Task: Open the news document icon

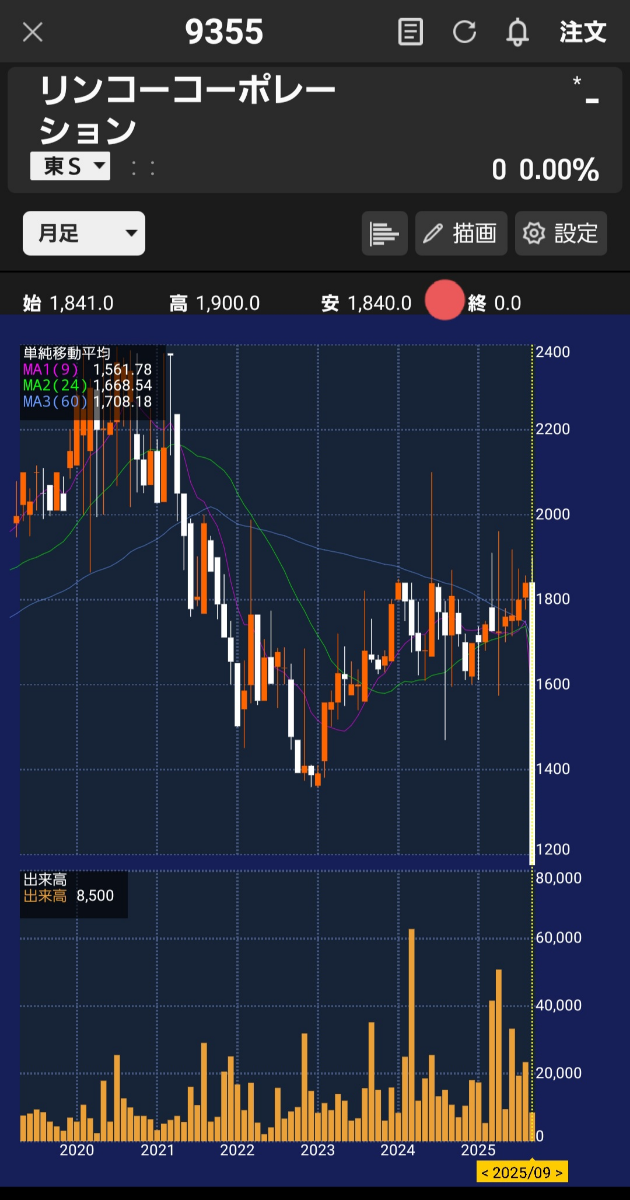Action: [410, 32]
